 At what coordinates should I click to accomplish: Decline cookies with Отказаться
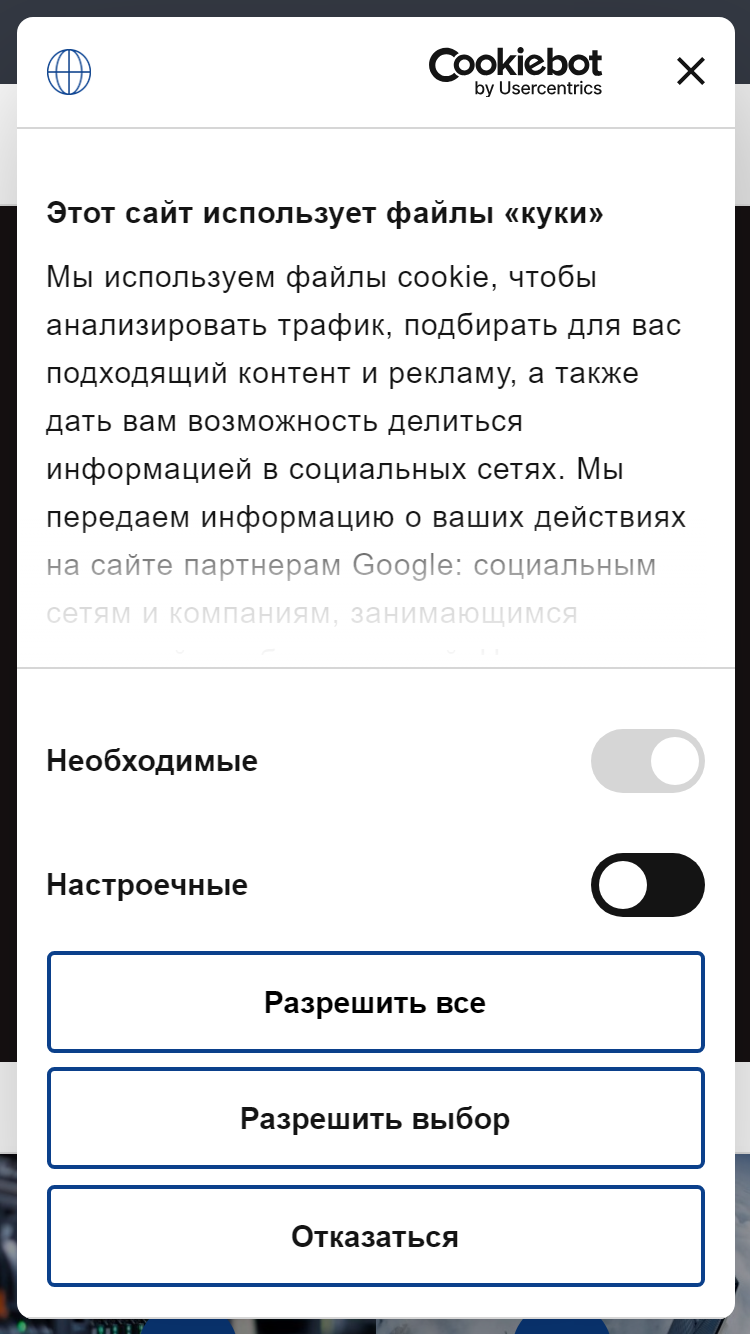coord(376,1236)
